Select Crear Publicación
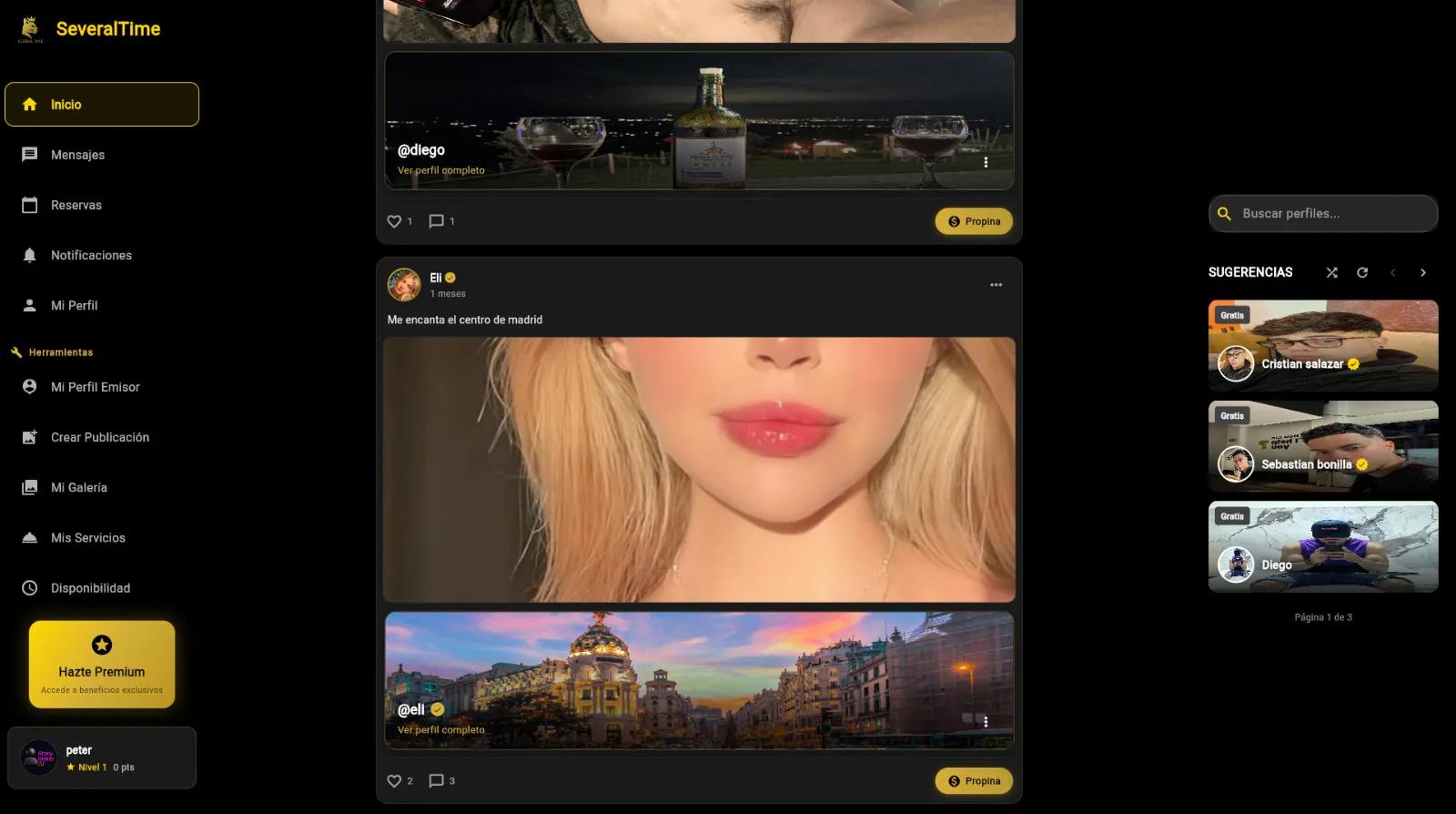Screen dimensions: 1456x814 (99, 437)
